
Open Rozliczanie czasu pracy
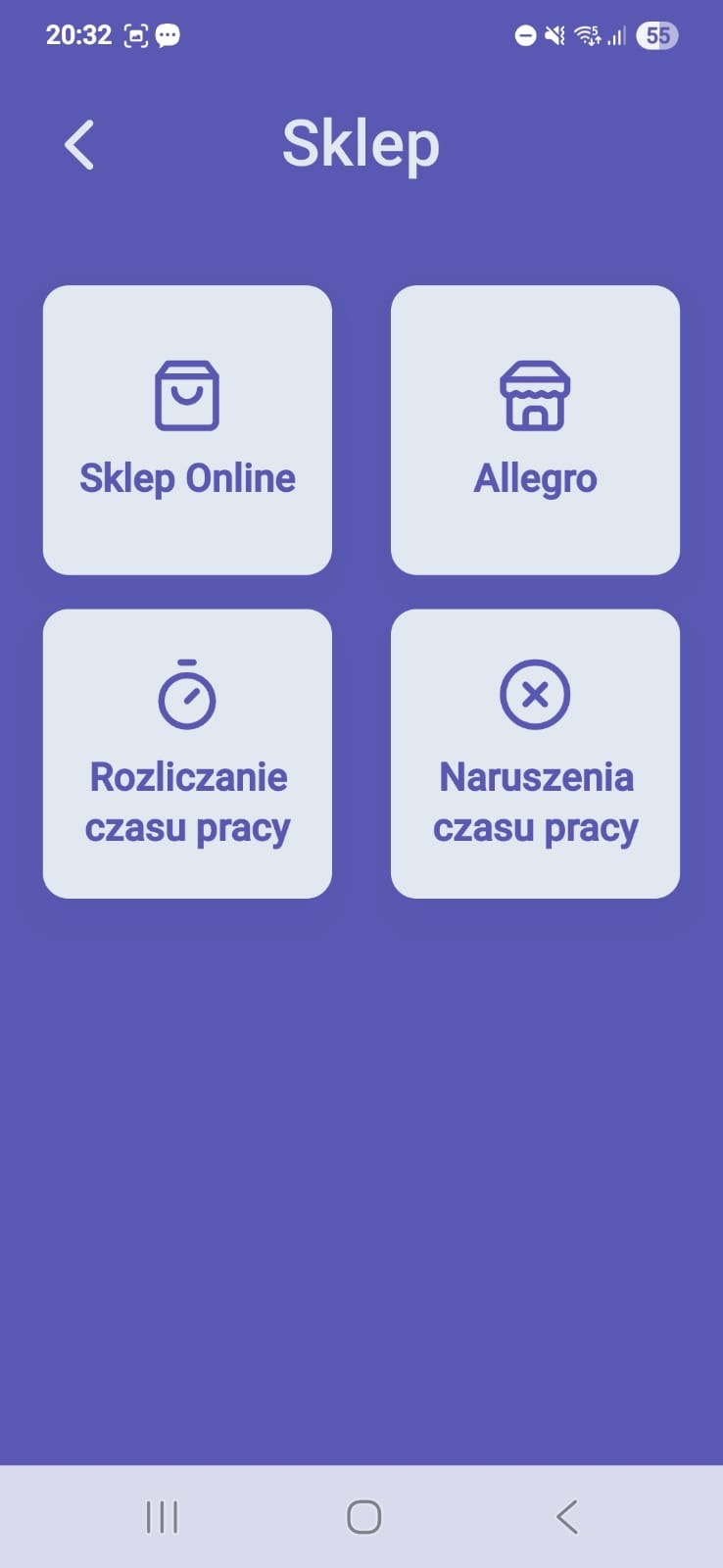(187, 753)
